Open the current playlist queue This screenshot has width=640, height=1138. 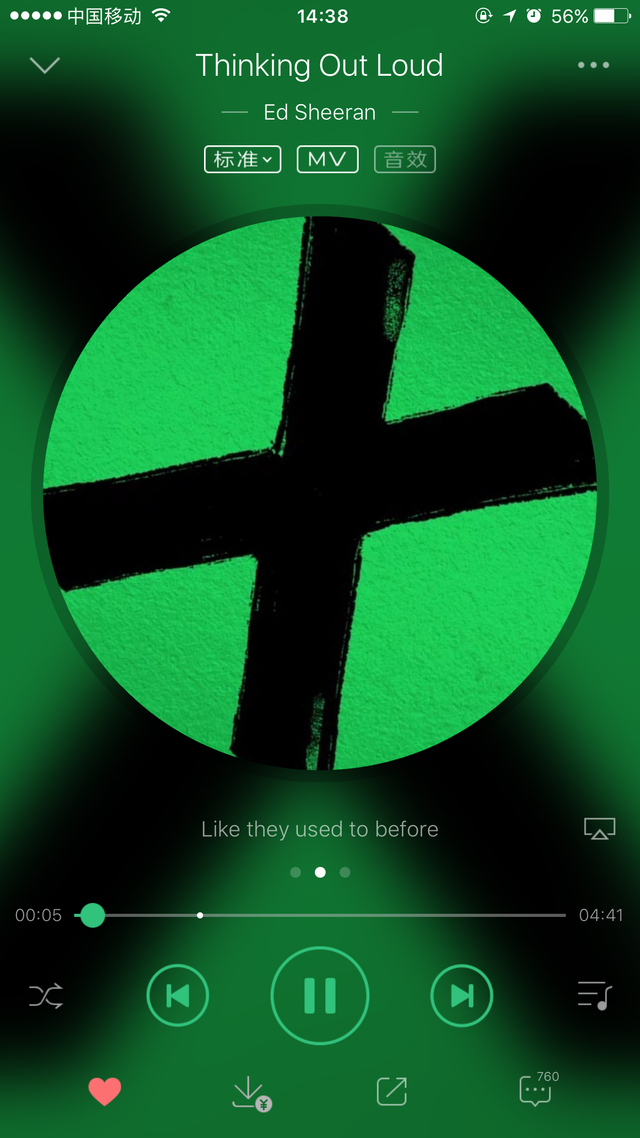point(594,996)
